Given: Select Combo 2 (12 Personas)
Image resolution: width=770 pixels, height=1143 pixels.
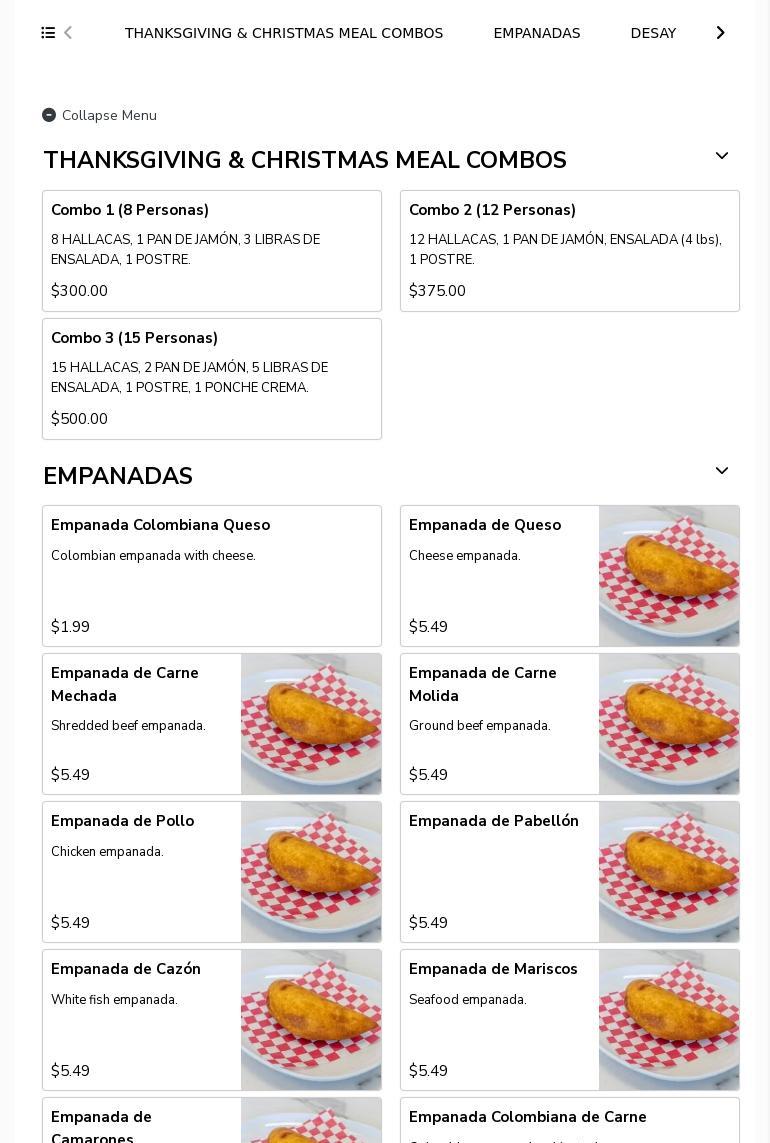Looking at the screenshot, I should [570, 251].
